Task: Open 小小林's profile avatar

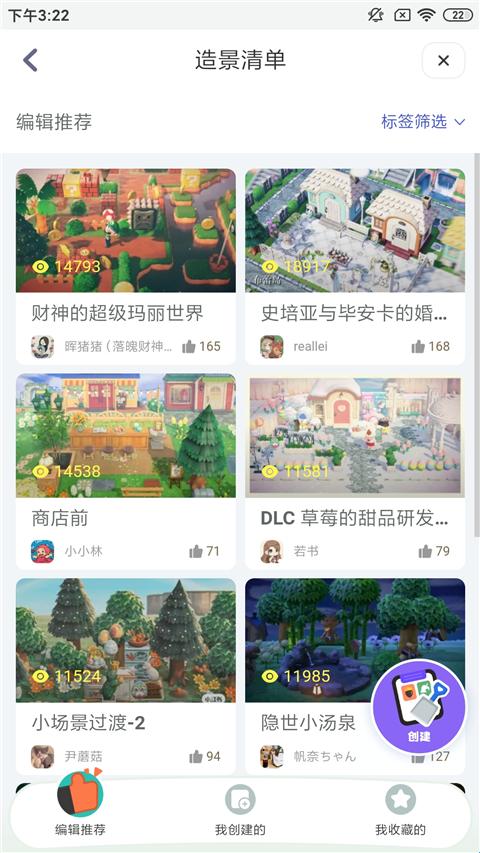Action: click(42, 551)
